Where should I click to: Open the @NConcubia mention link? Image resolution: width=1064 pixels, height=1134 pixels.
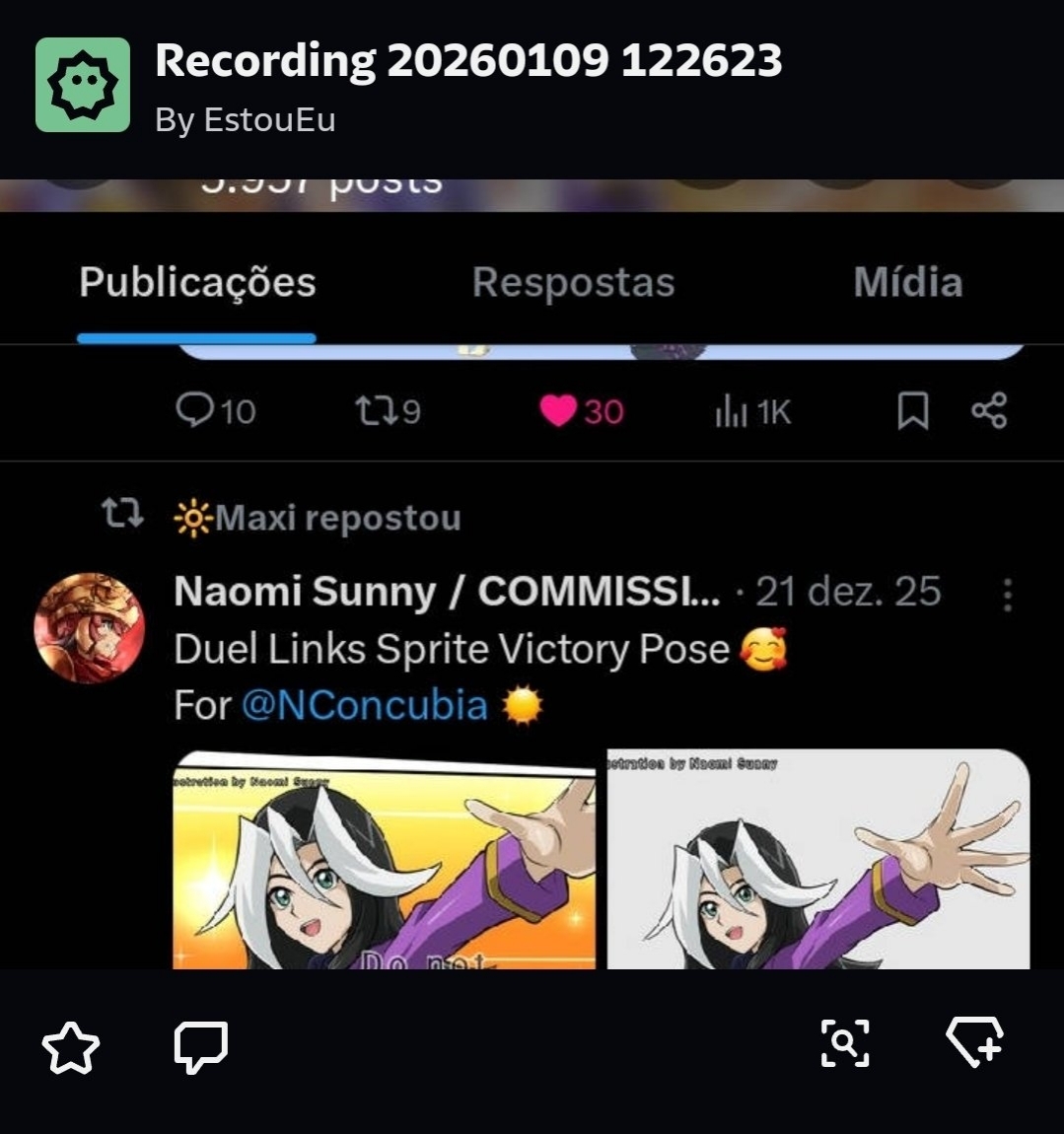[x=364, y=705]
